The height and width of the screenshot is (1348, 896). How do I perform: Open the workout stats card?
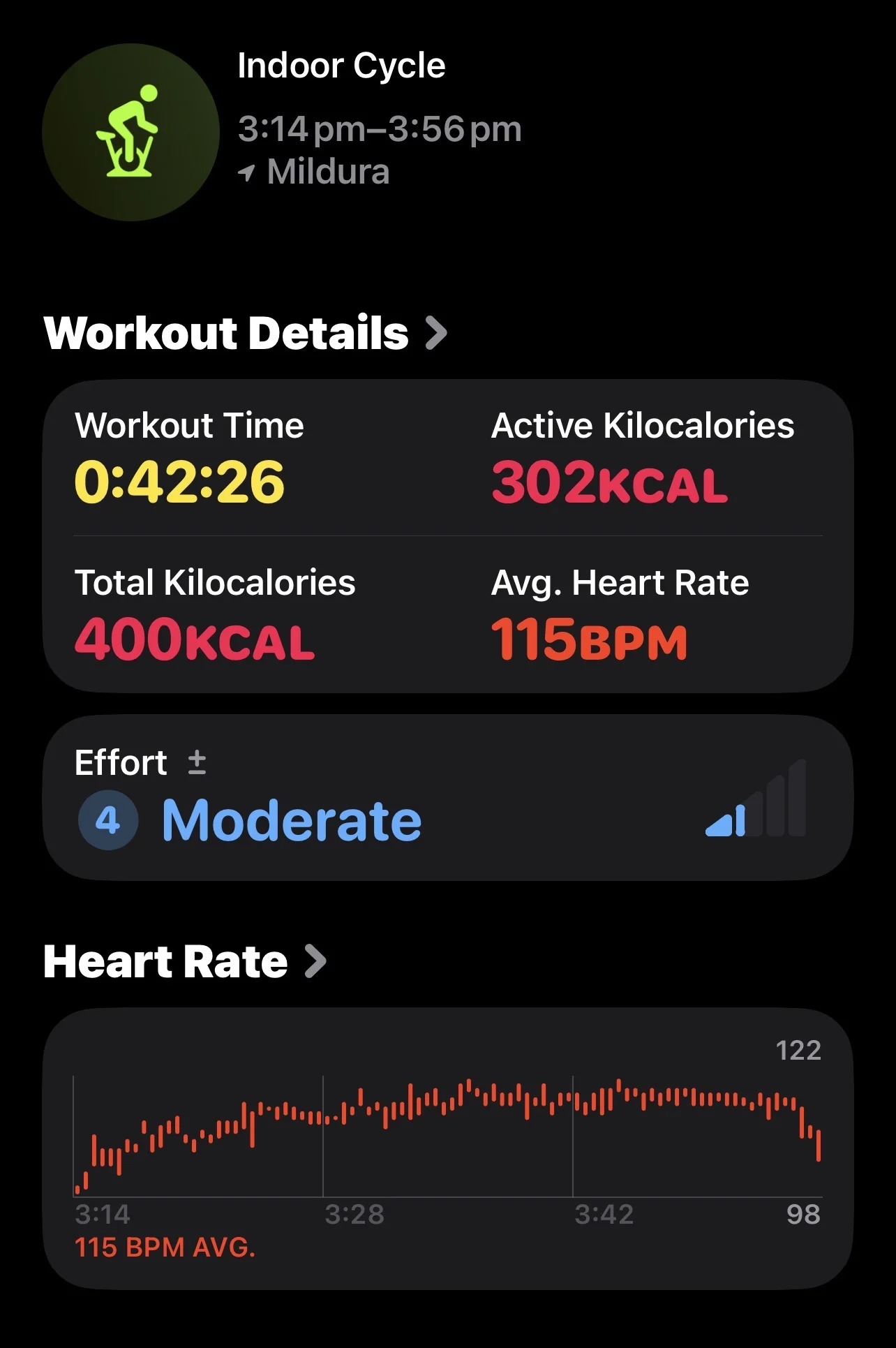[x=447, y=535]
